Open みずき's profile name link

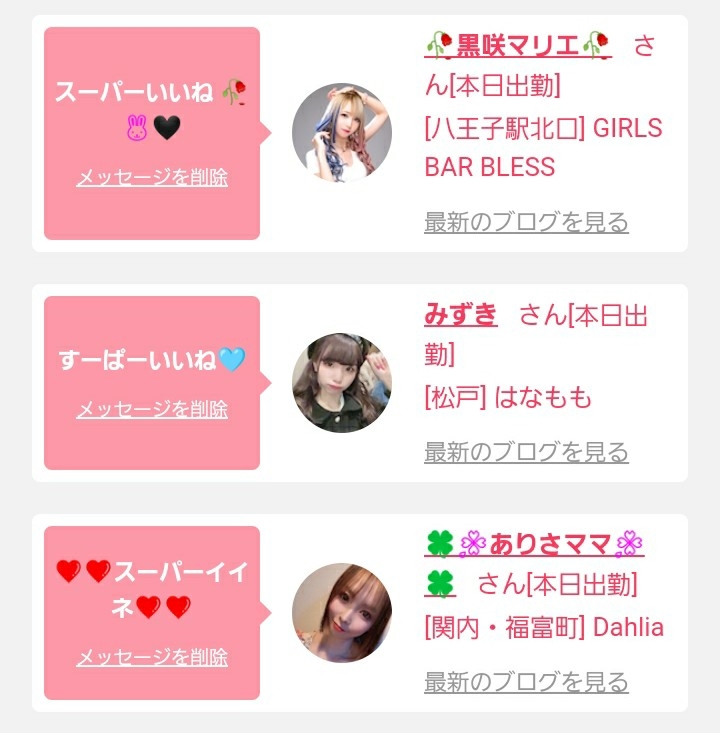461,315
